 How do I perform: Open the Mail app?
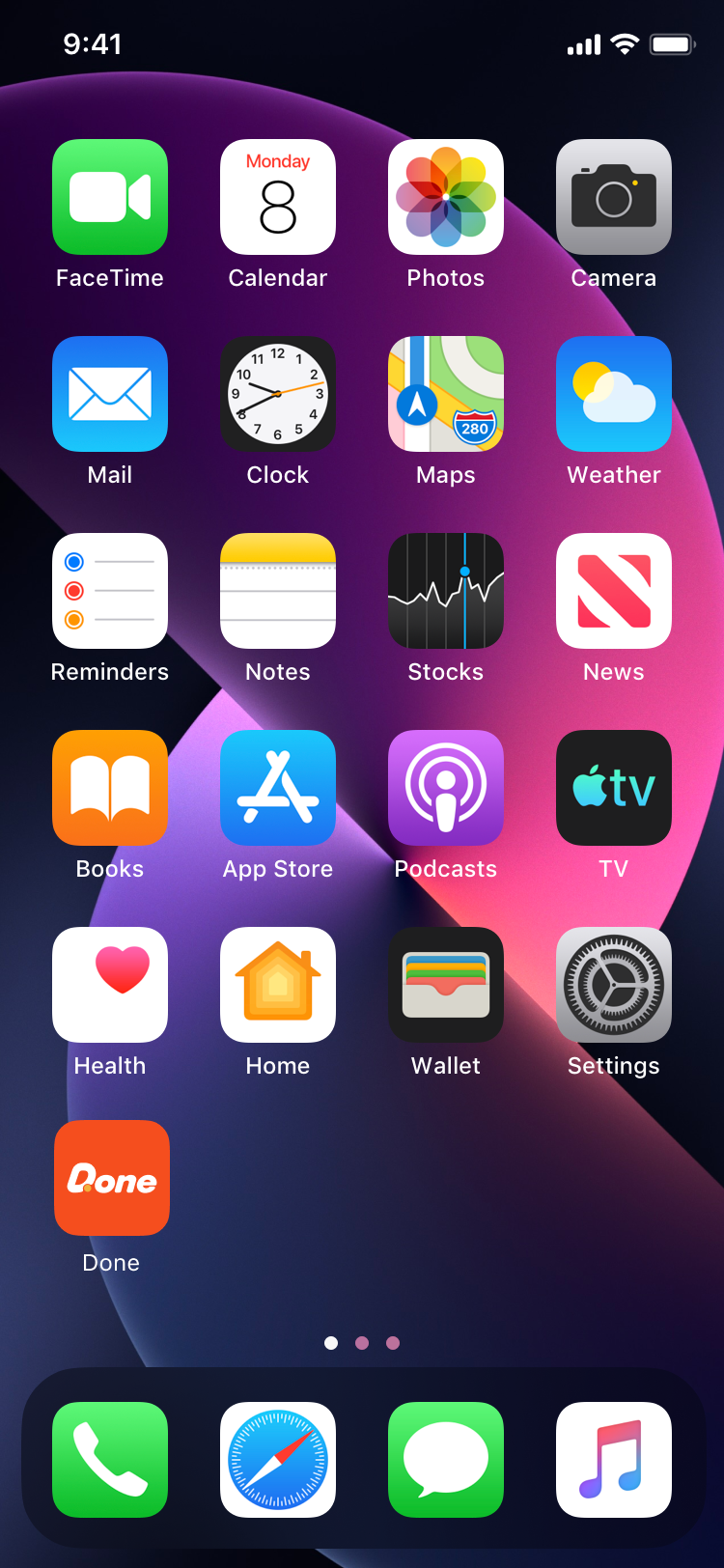110,394
